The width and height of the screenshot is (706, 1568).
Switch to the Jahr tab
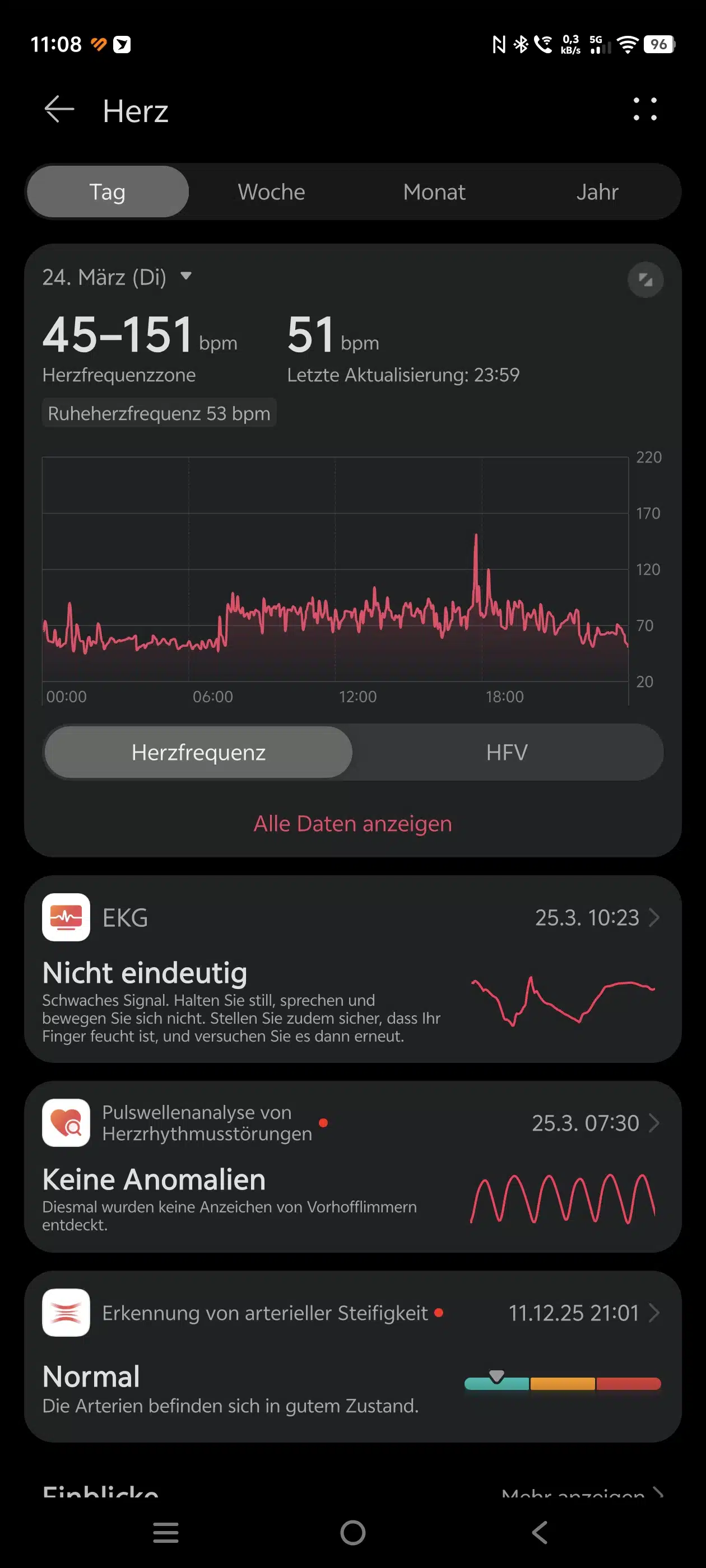point(597,192)
